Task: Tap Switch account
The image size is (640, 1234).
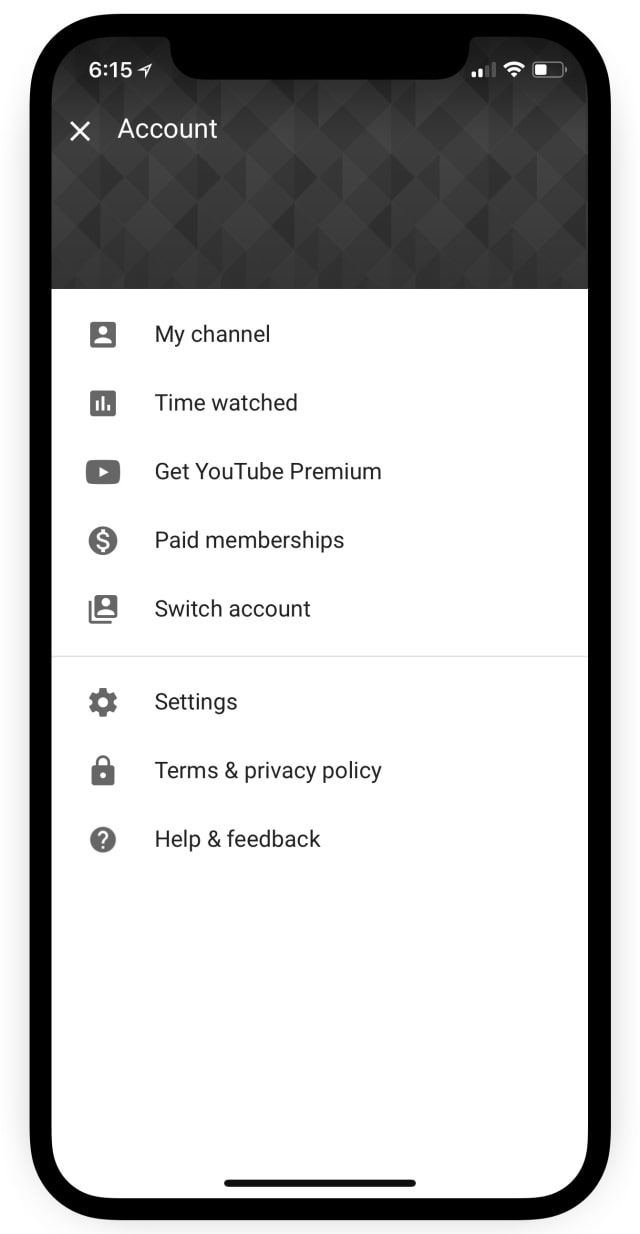Action: (232, 609)
